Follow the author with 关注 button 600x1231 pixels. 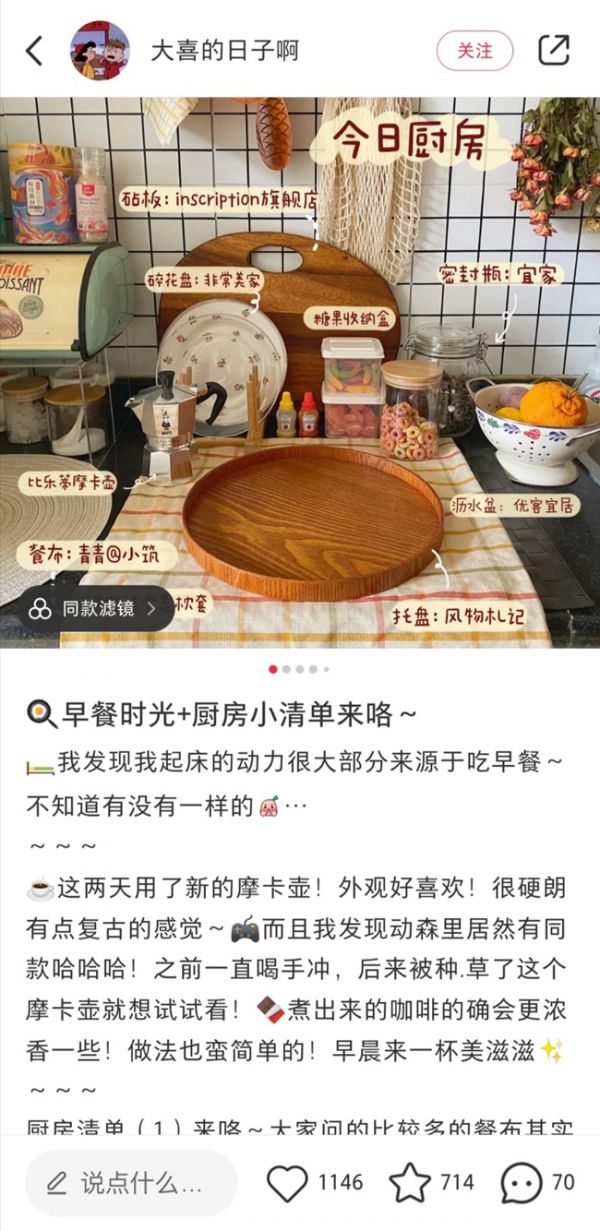click(474, 51)
